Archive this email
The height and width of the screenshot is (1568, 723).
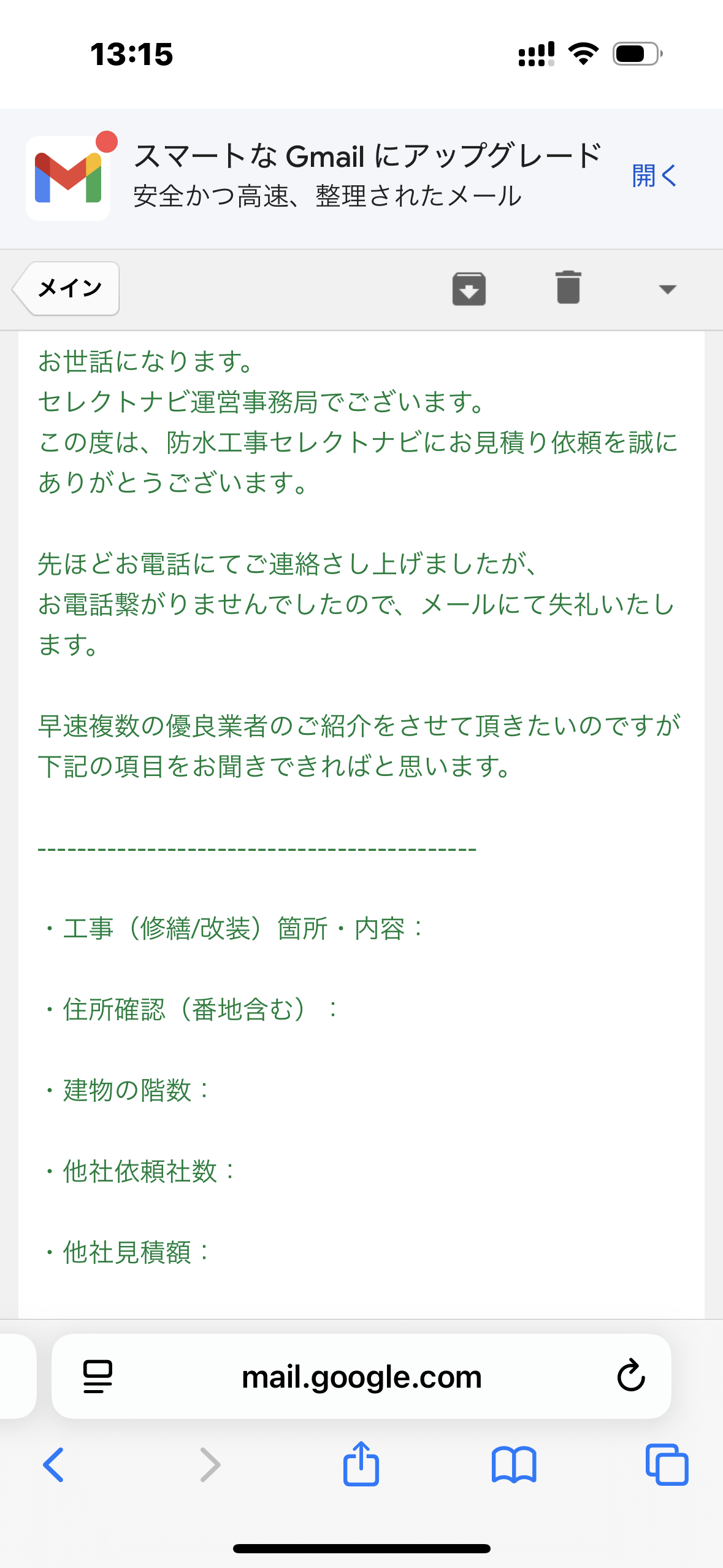point(469,288)
